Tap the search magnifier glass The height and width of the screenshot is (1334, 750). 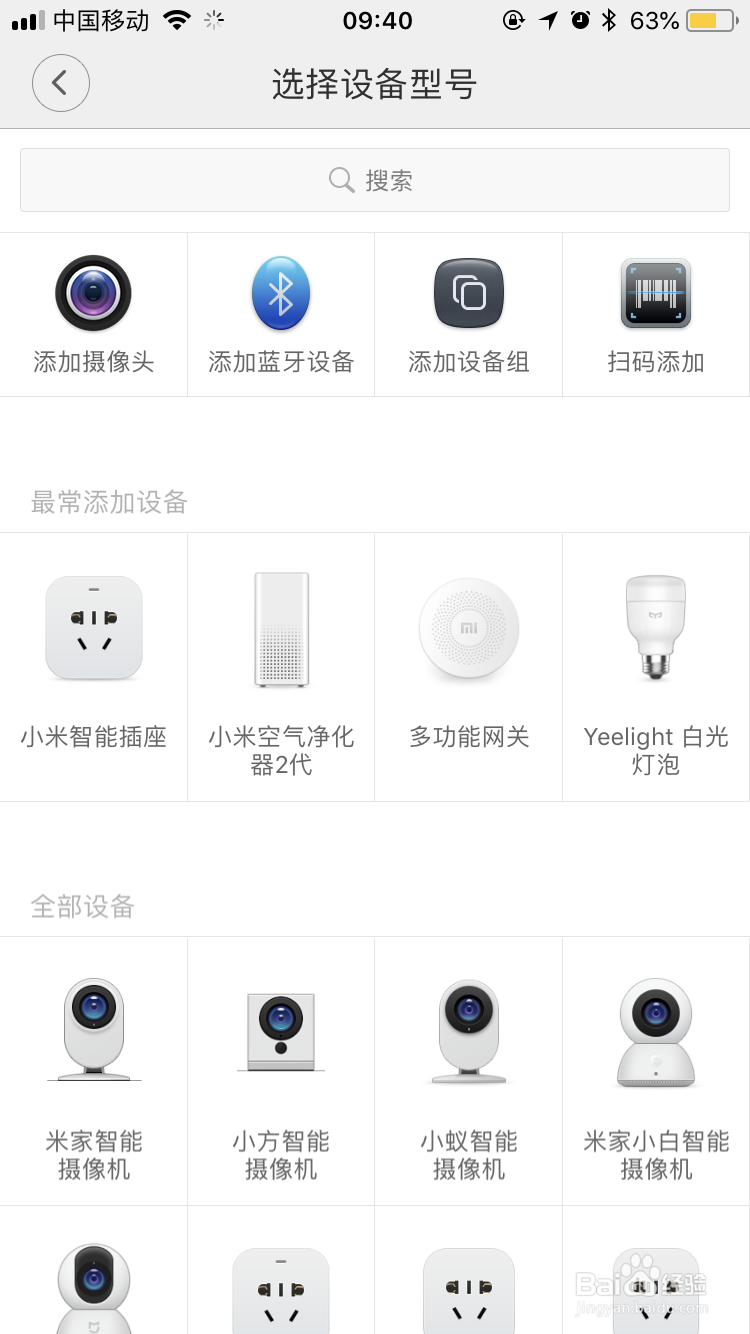point(340,180)
